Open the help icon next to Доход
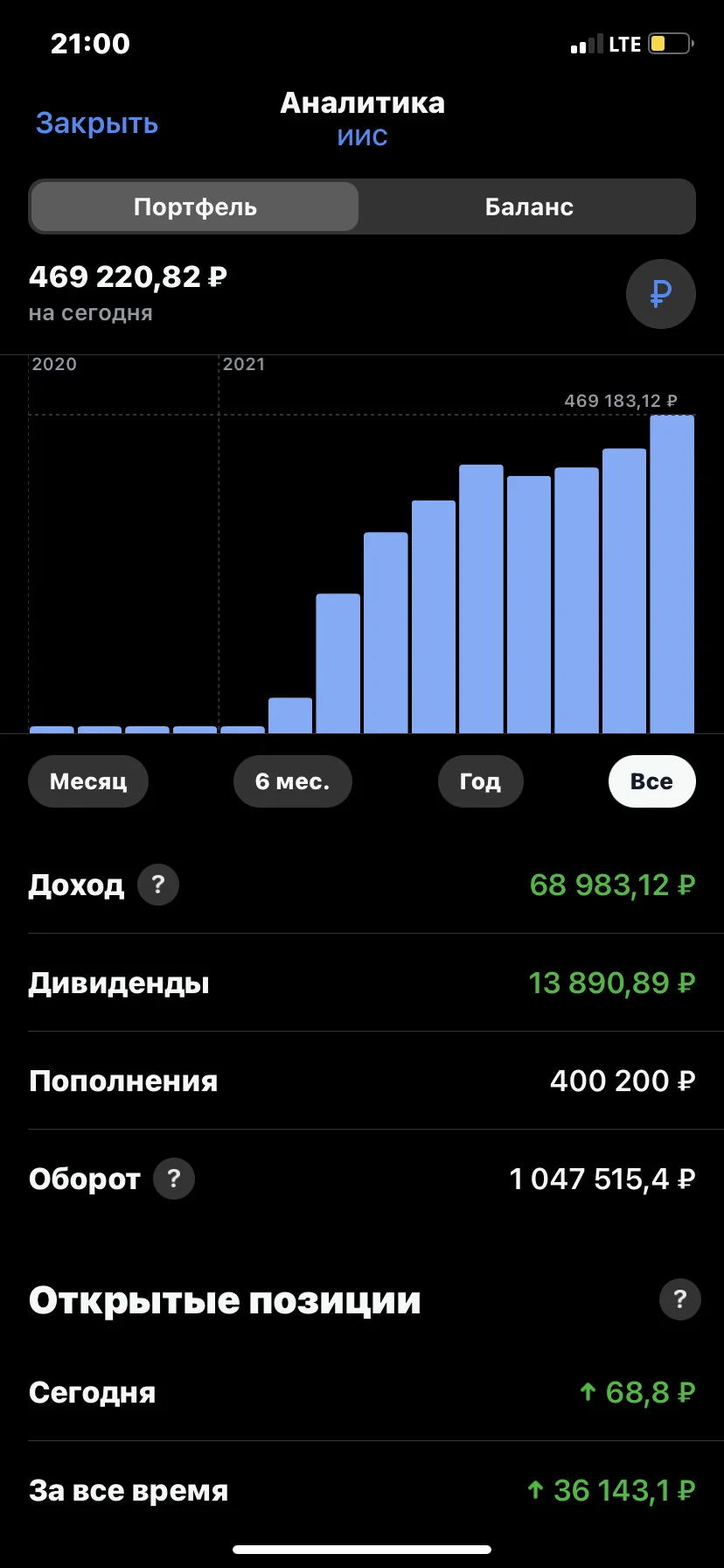The width and height of the screenshot is (724, 1568). [x=158, y=885]
